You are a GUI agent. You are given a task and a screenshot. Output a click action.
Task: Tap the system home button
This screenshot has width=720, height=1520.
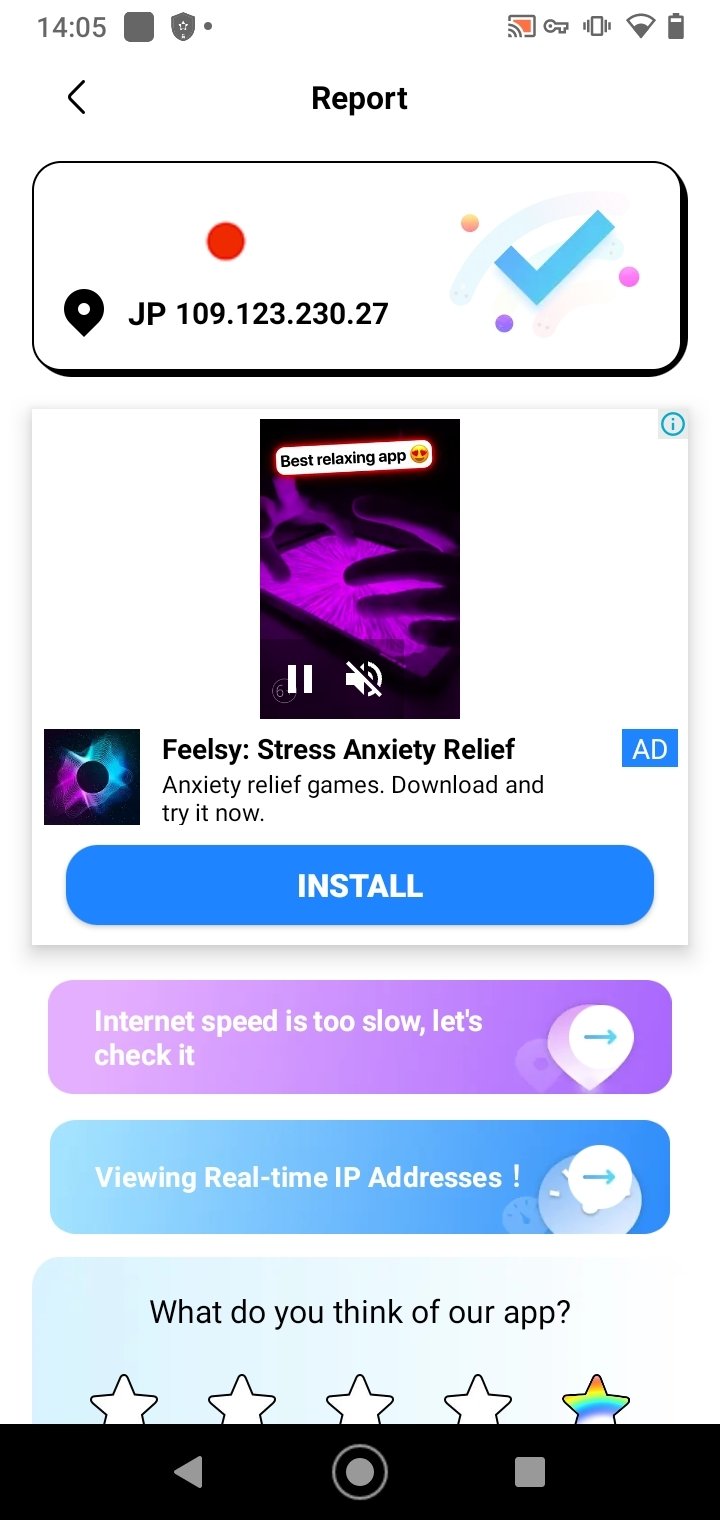pyautogui.click(x=360, y=1472)
